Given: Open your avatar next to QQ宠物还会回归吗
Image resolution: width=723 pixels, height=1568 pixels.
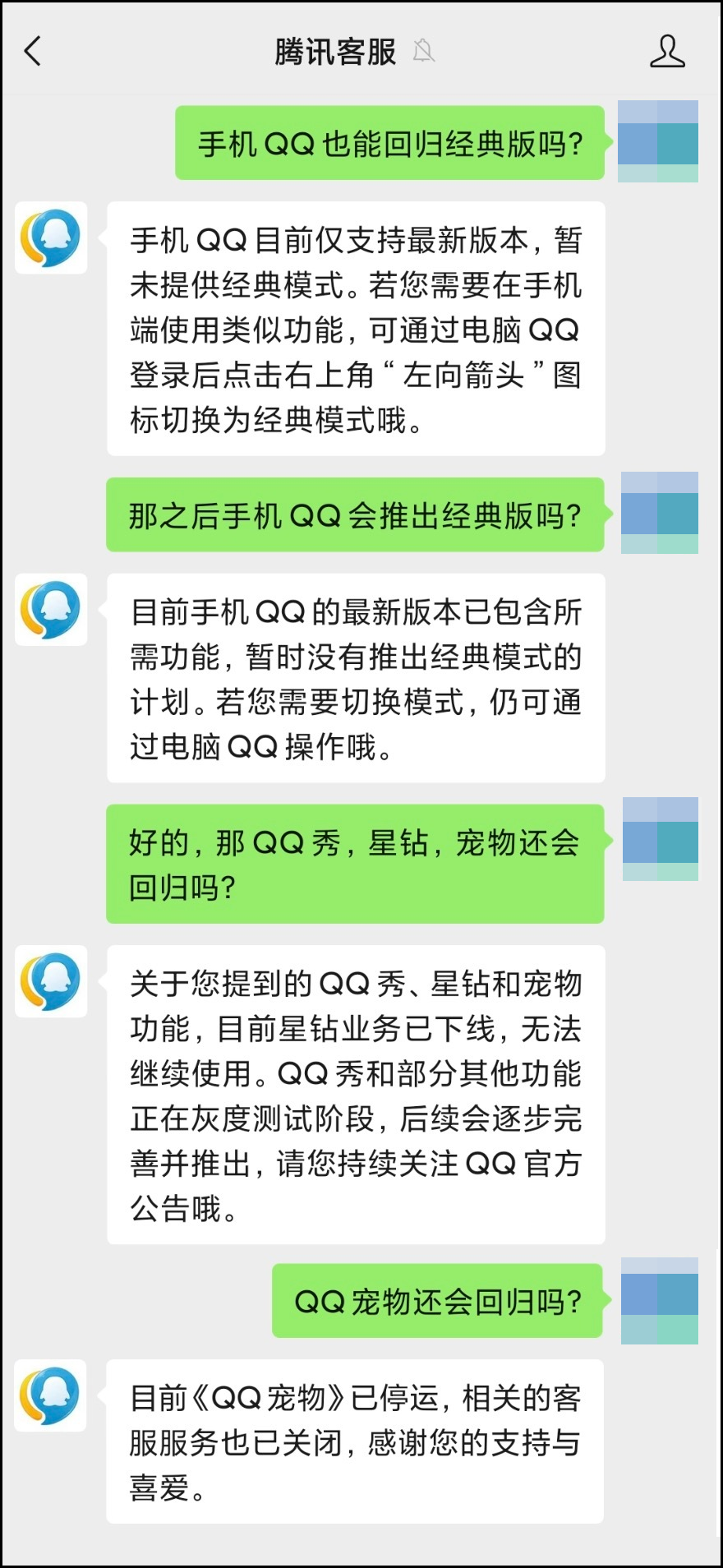Looking at the screenshot, I should click(x=659, y=1301).
